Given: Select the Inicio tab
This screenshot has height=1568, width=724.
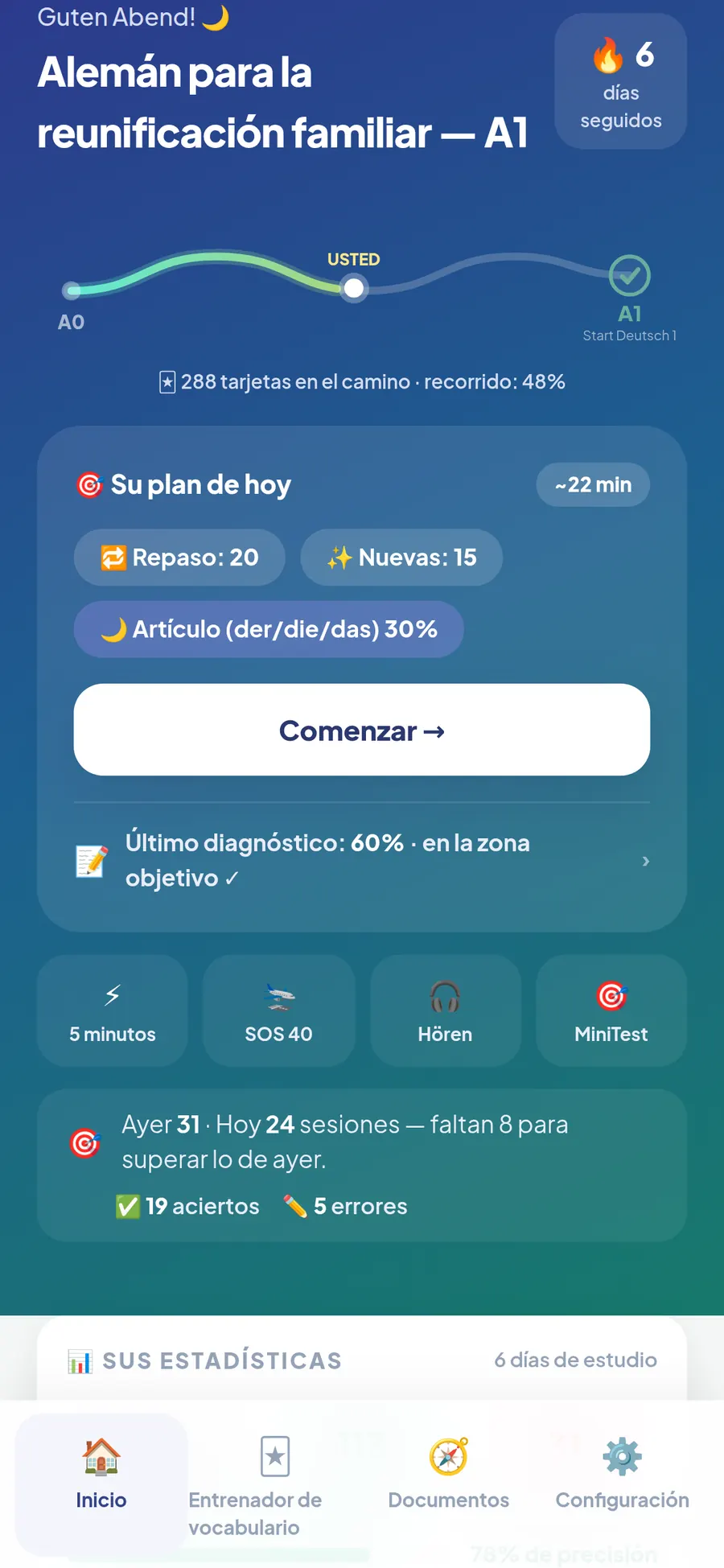Looking at the screenshot, I should pos(101,1485).
